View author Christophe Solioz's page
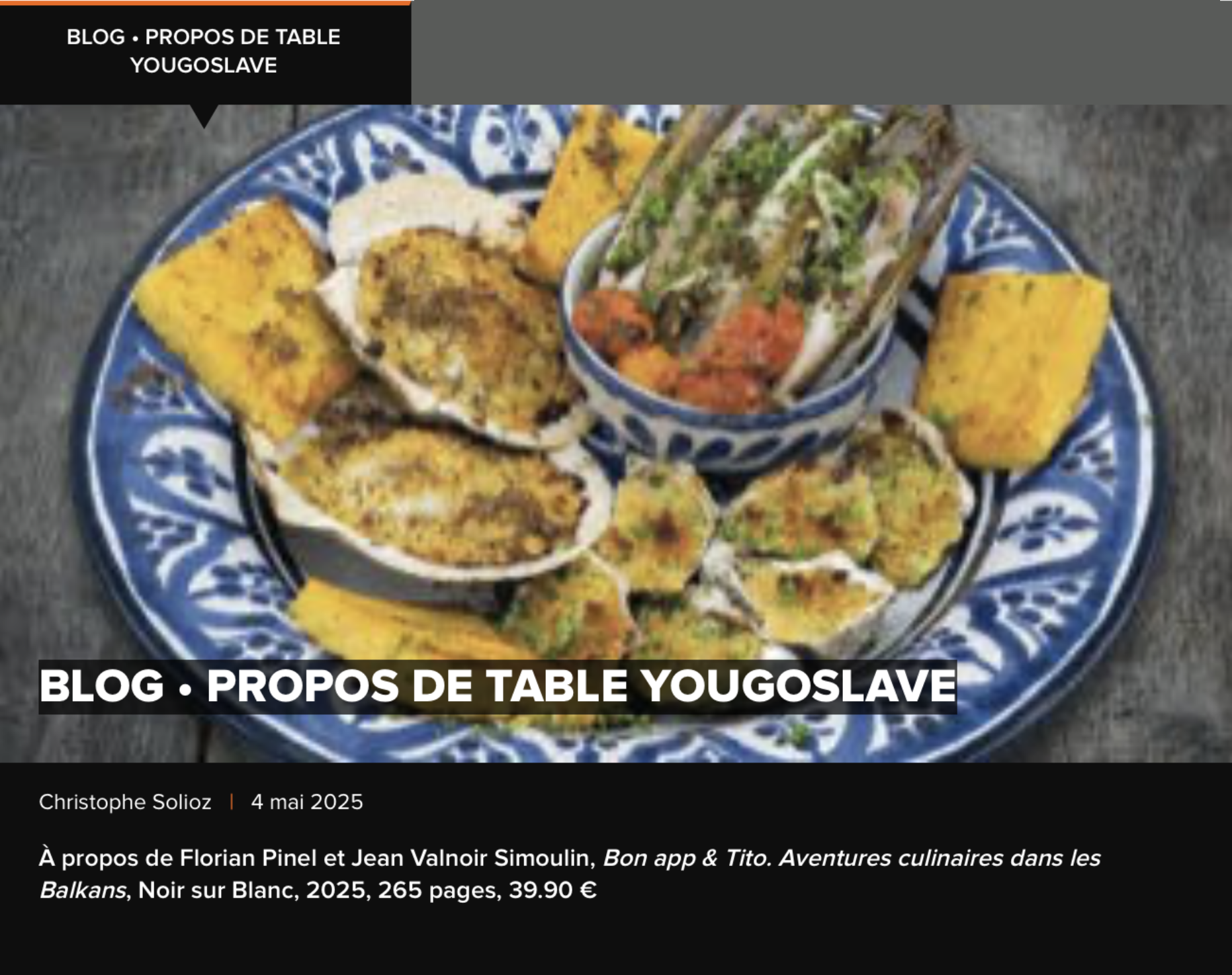Screen dimensions: 1232x975 coord(125,802)
